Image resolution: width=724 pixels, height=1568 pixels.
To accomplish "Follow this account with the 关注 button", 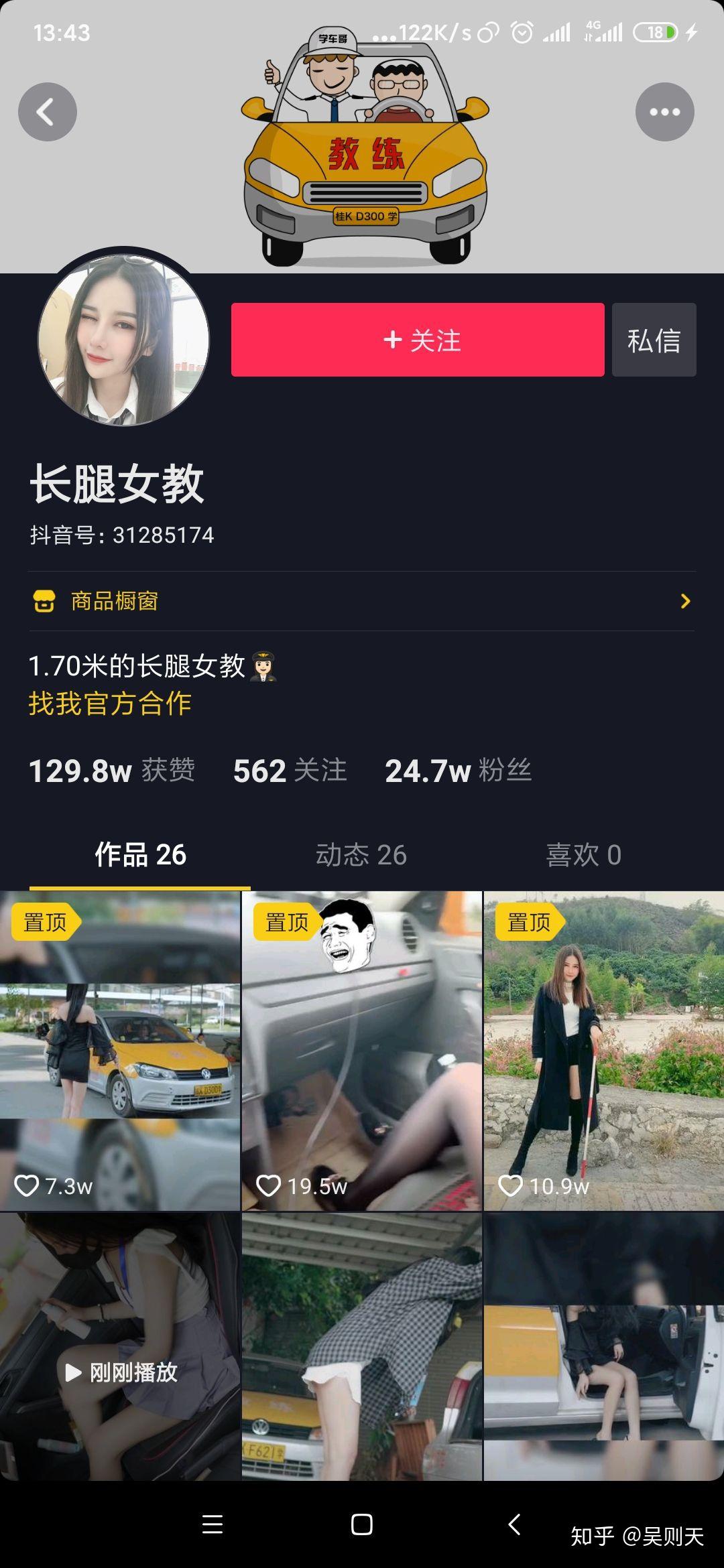I will pos(418,340).
